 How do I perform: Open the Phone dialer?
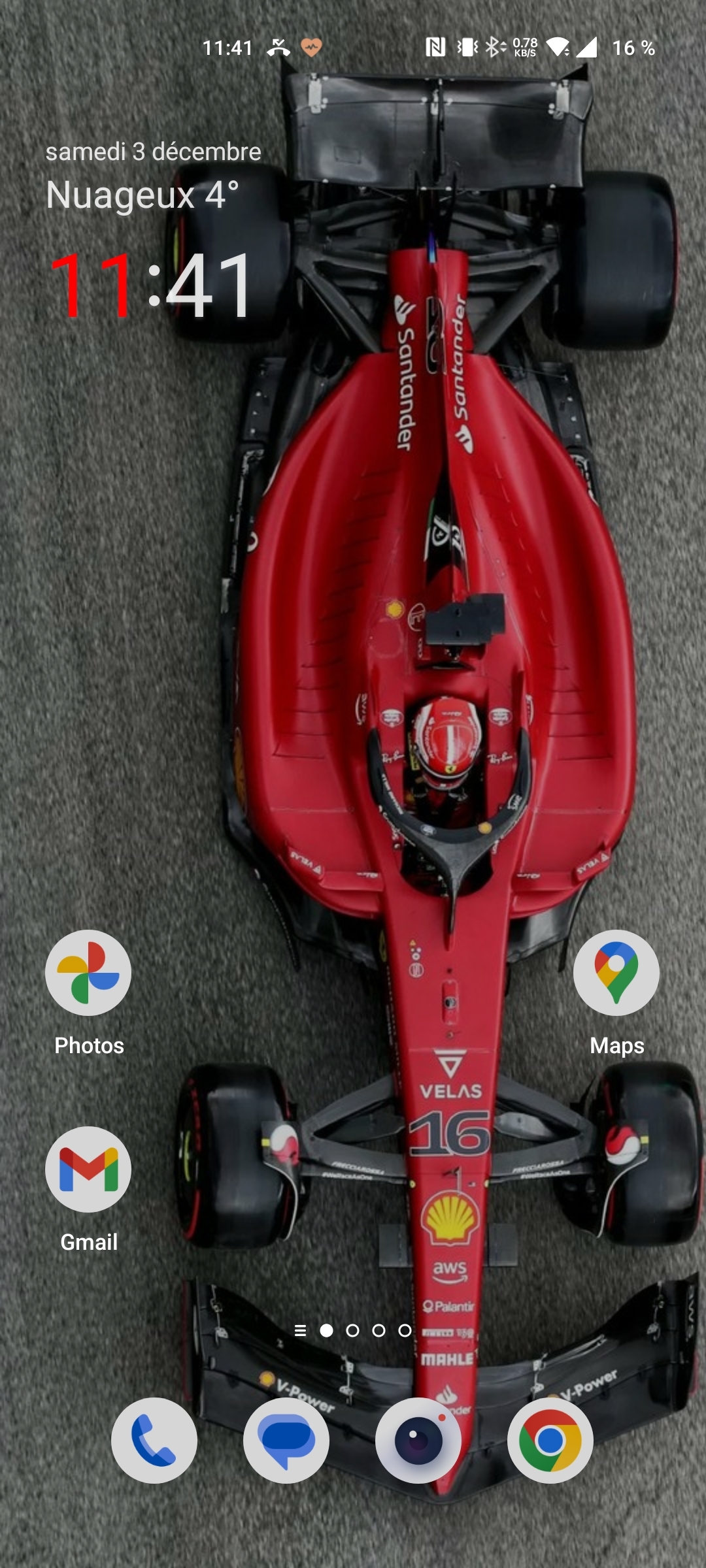[x=154, y=1441]
